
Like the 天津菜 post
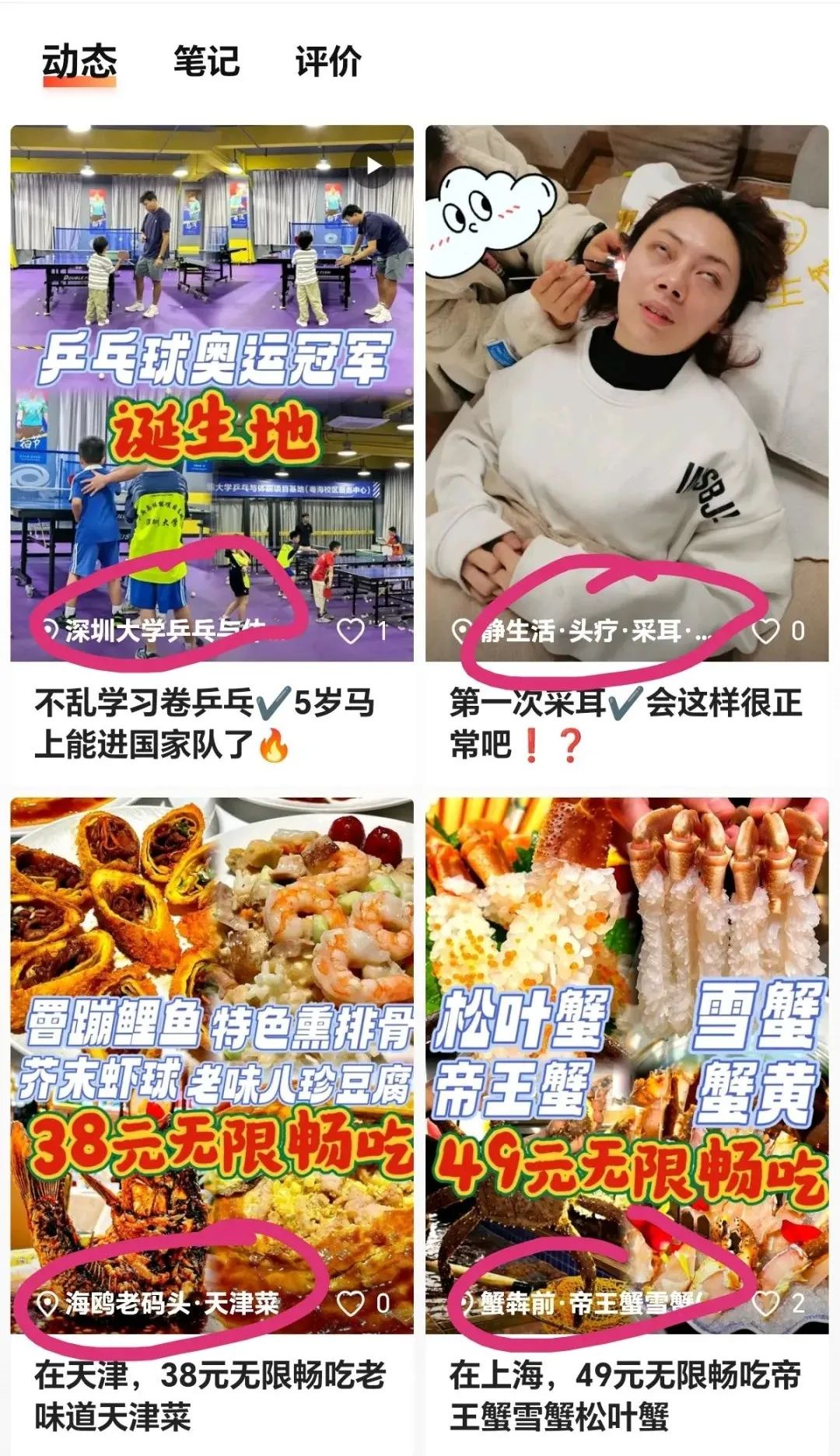[x=351, y=1304]
